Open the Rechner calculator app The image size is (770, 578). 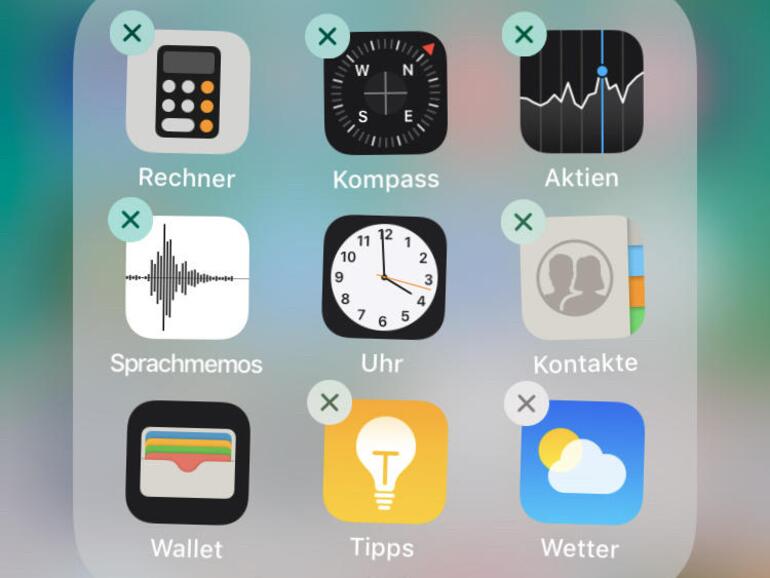(188, 92)
